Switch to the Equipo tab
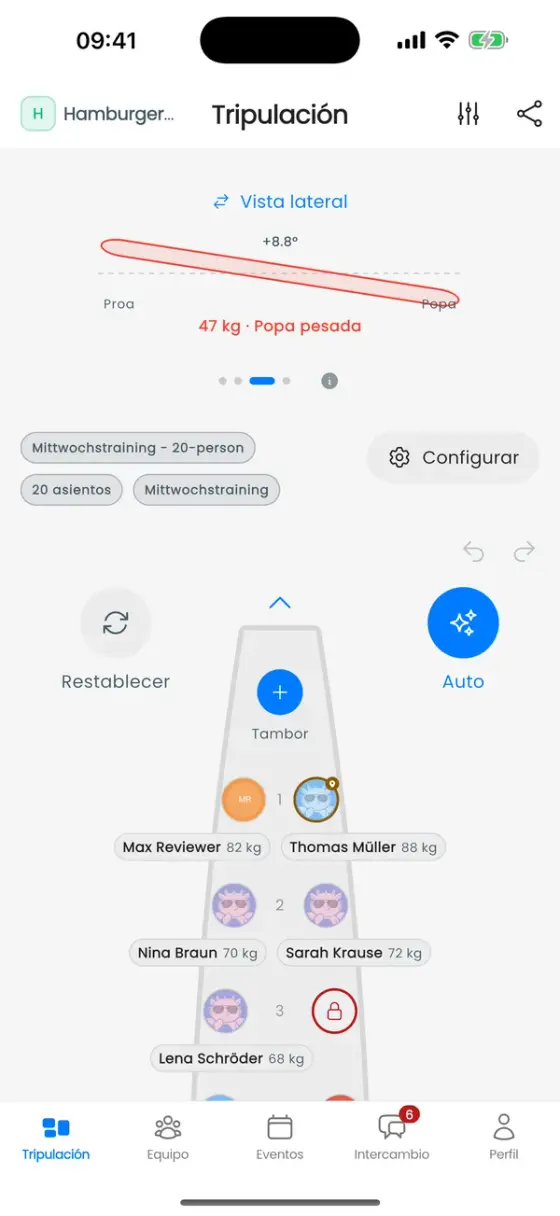This screenshot has height=1216, width=560. coord(168,1138)
